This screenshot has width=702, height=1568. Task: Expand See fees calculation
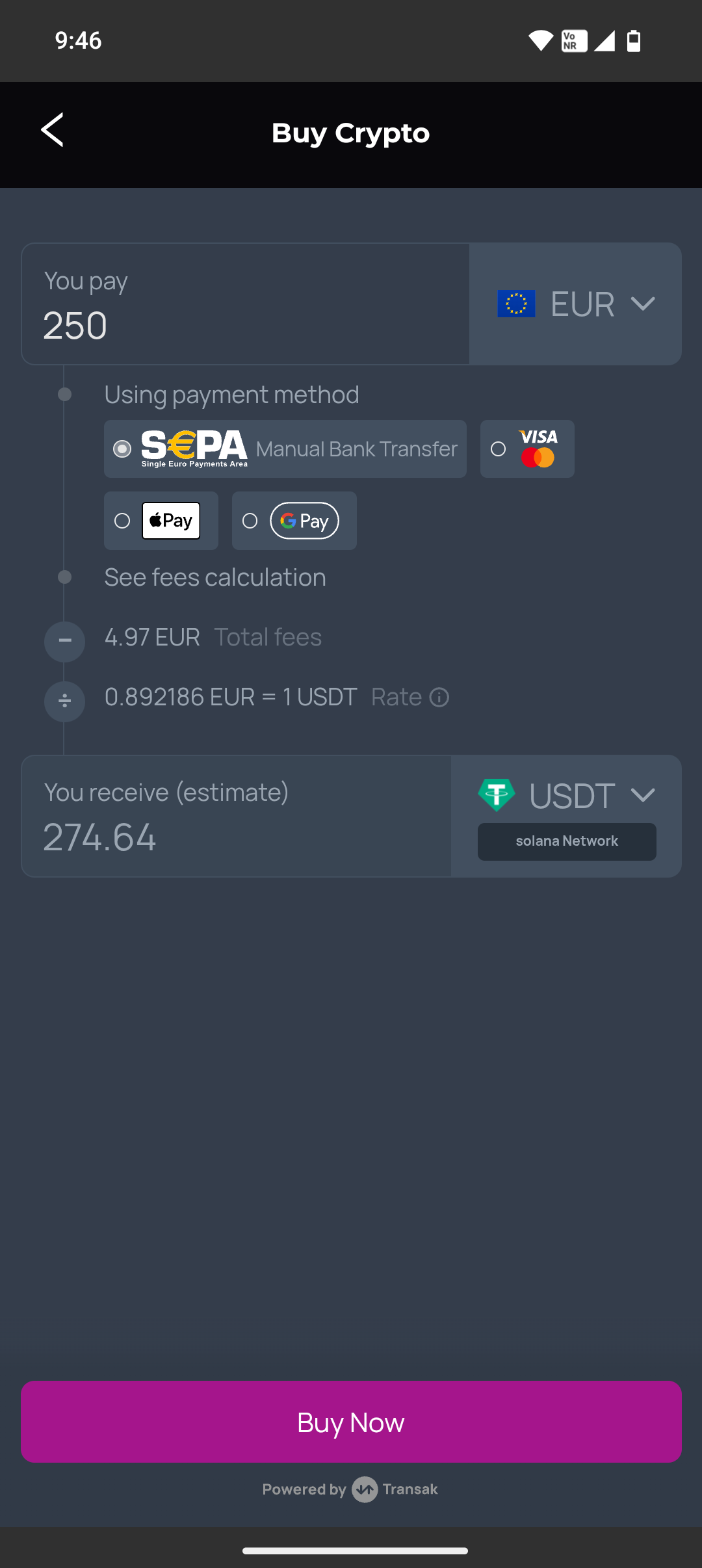[x=214, y=577]
